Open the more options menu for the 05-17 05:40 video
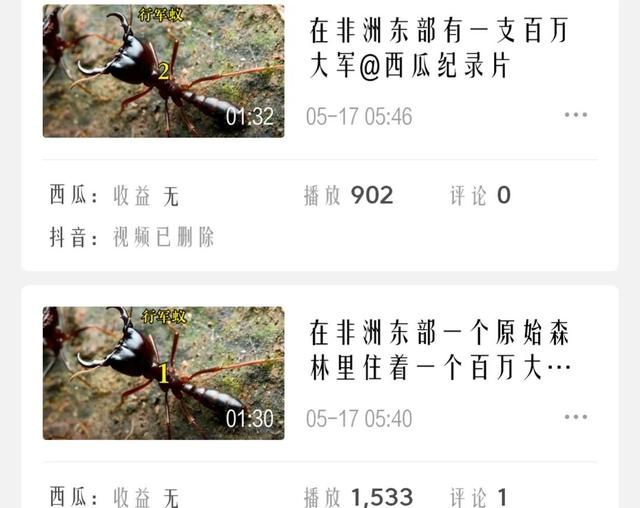This screenshot has height=508, width=640. click(575, 416)
